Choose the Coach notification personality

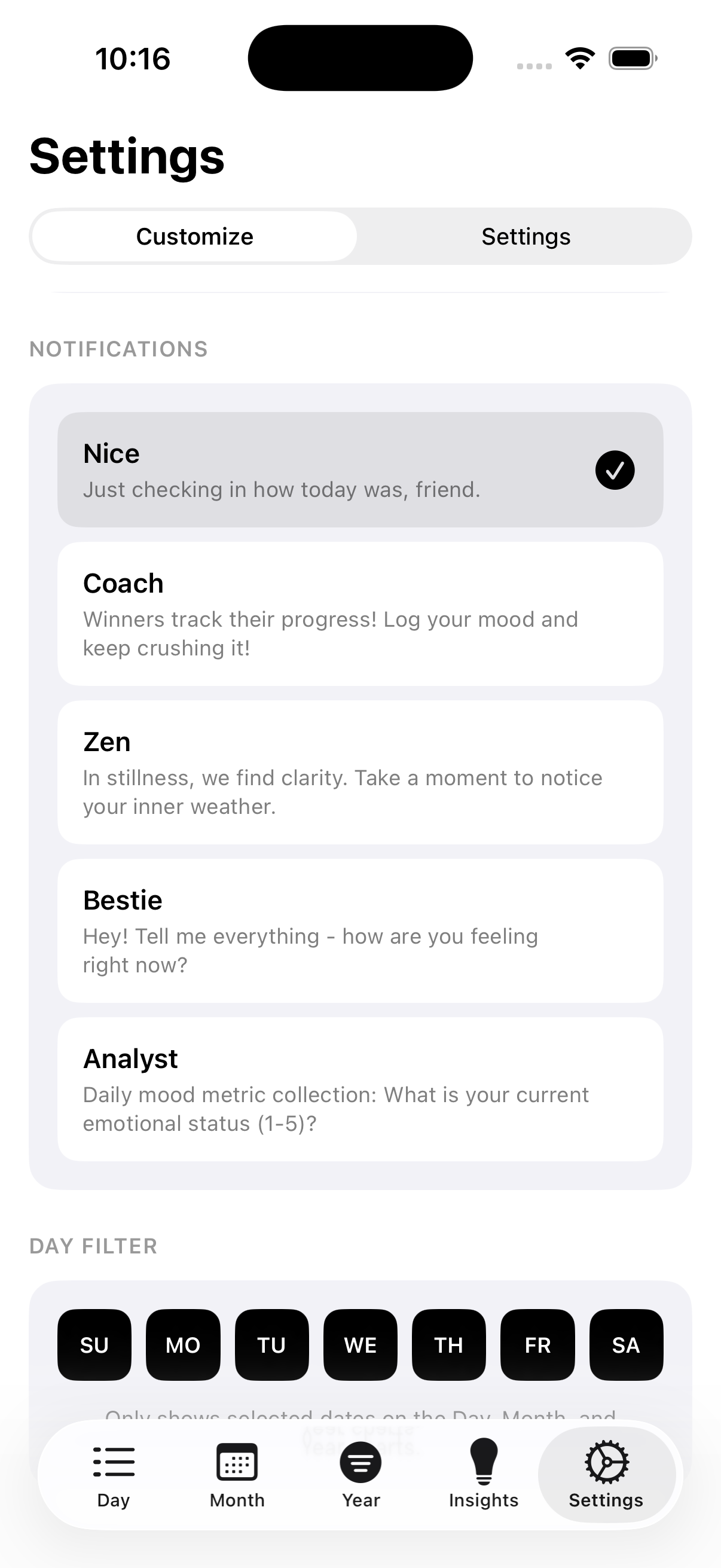[360, 614]
